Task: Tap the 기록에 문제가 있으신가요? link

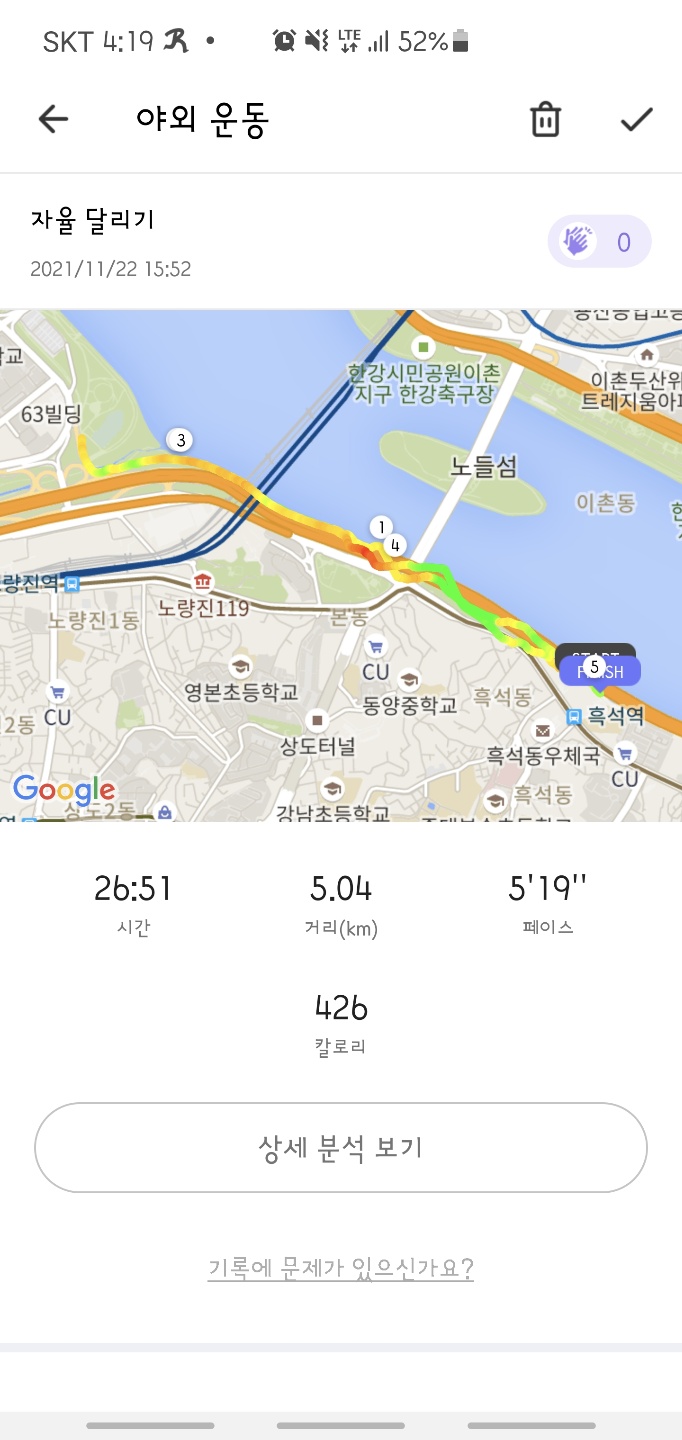Action: pyautogui.click(x=341, y=1269)
